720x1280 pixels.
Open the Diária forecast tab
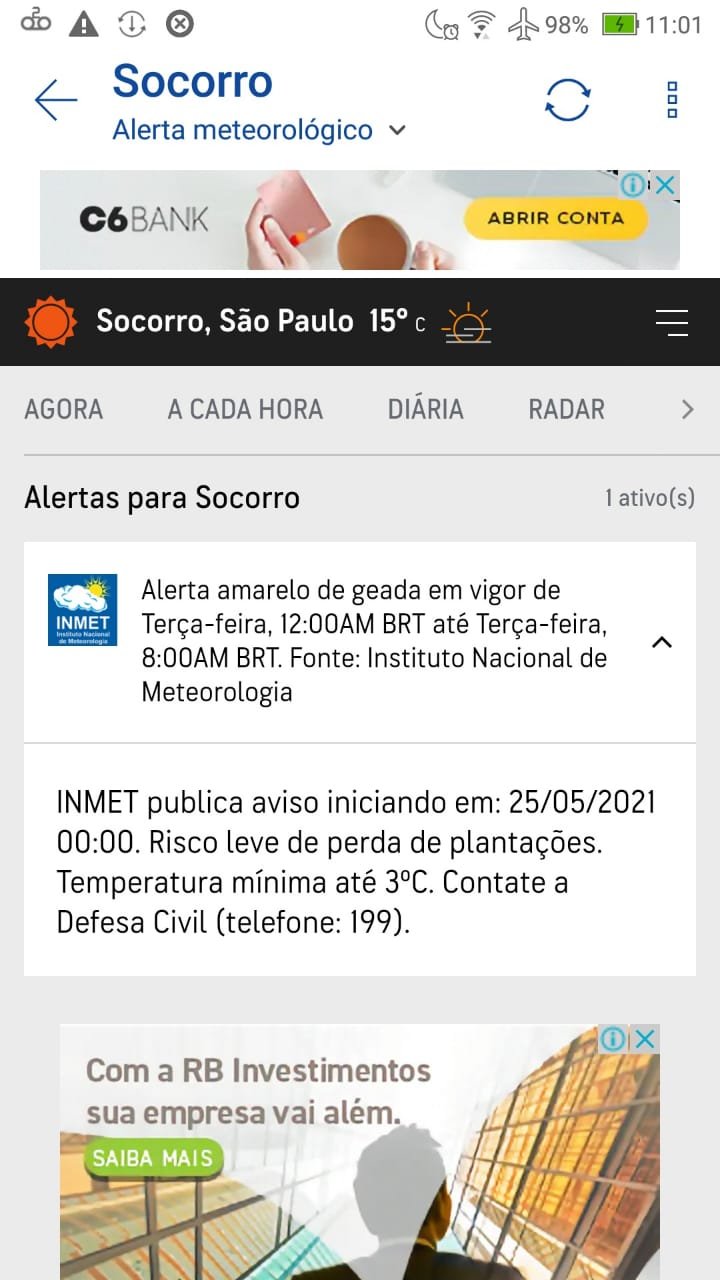pos(426,409)
